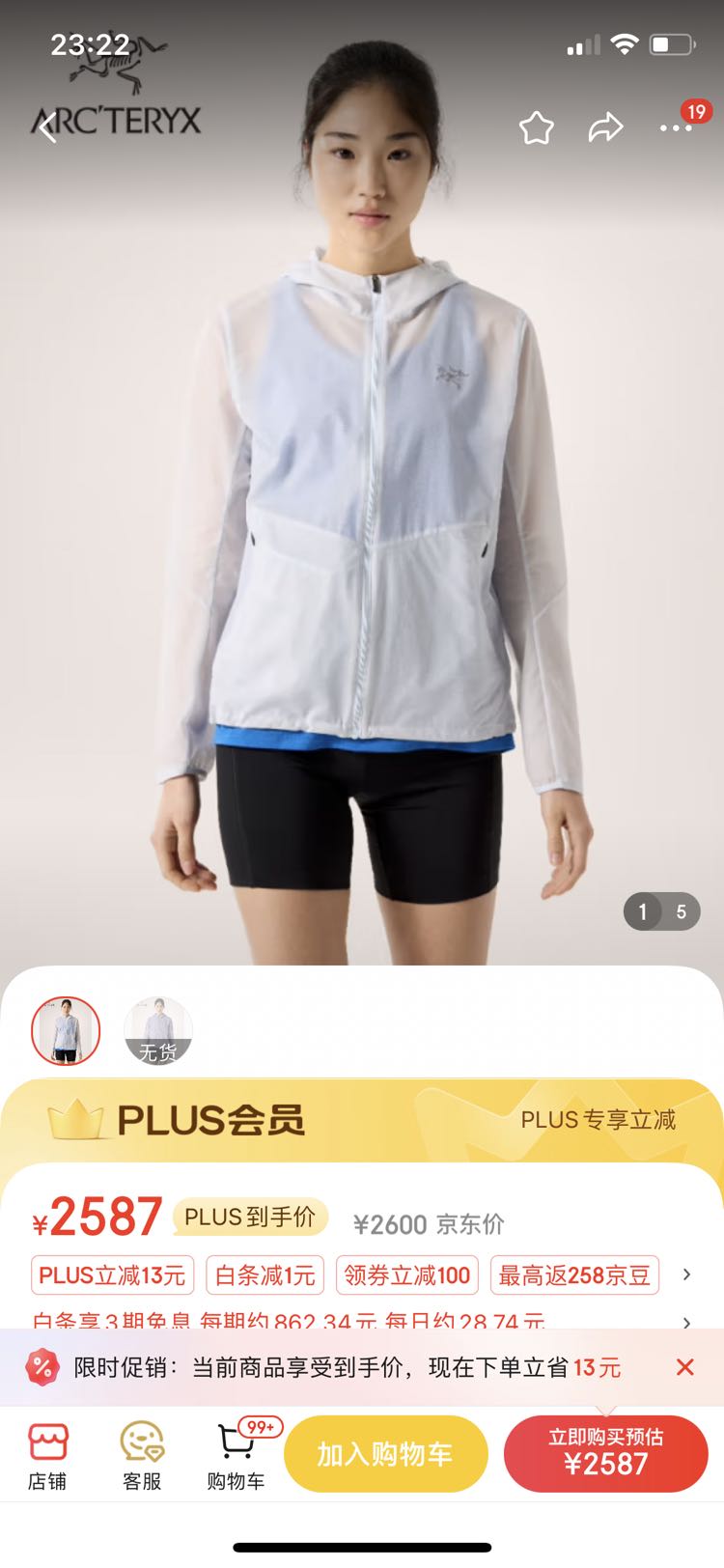The width and height of the screenshot is (724, 1568).
Task: Tap the 领券立减100 coupon tag
Action: pos(406,1275)
